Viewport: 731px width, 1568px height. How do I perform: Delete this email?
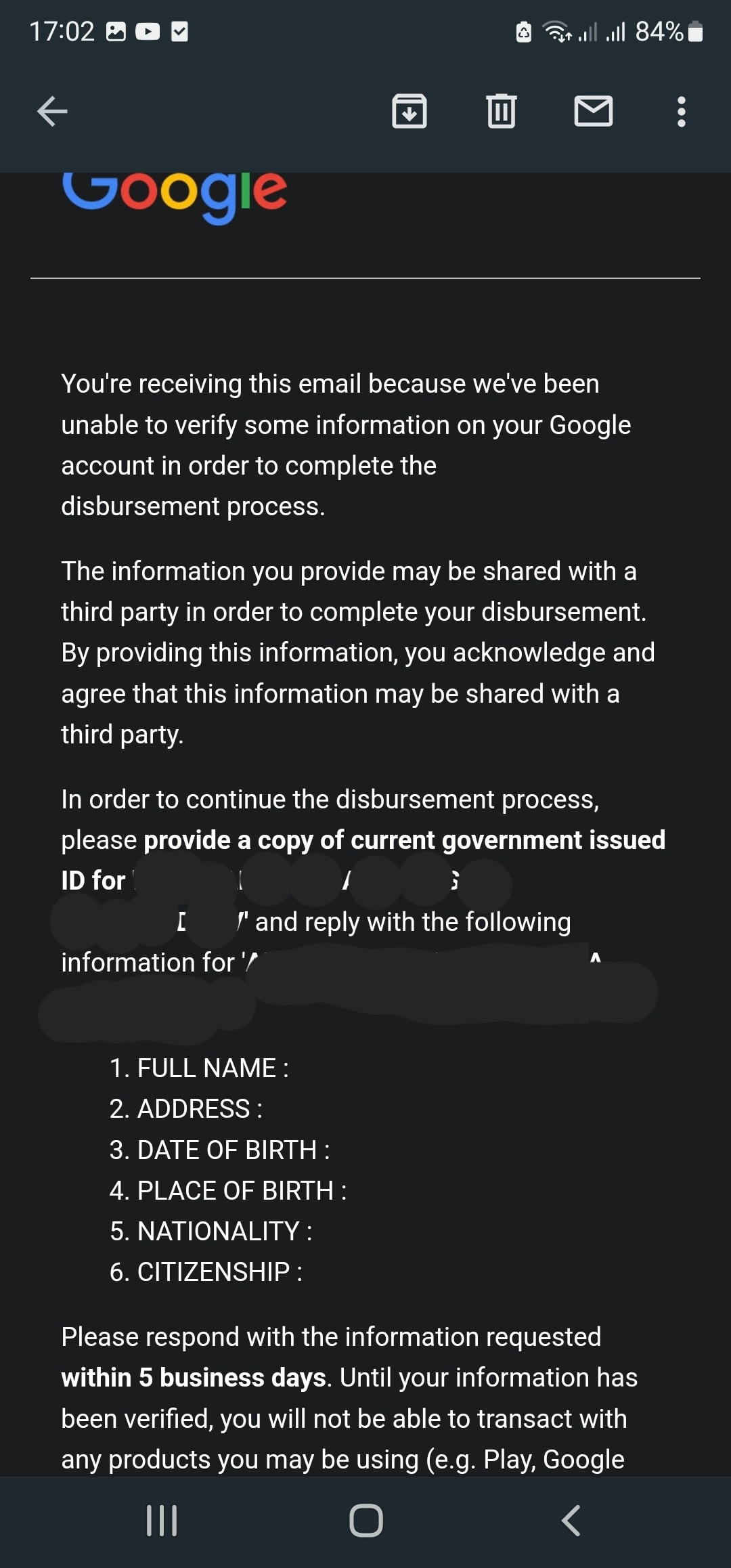click(x=501, y=112)
